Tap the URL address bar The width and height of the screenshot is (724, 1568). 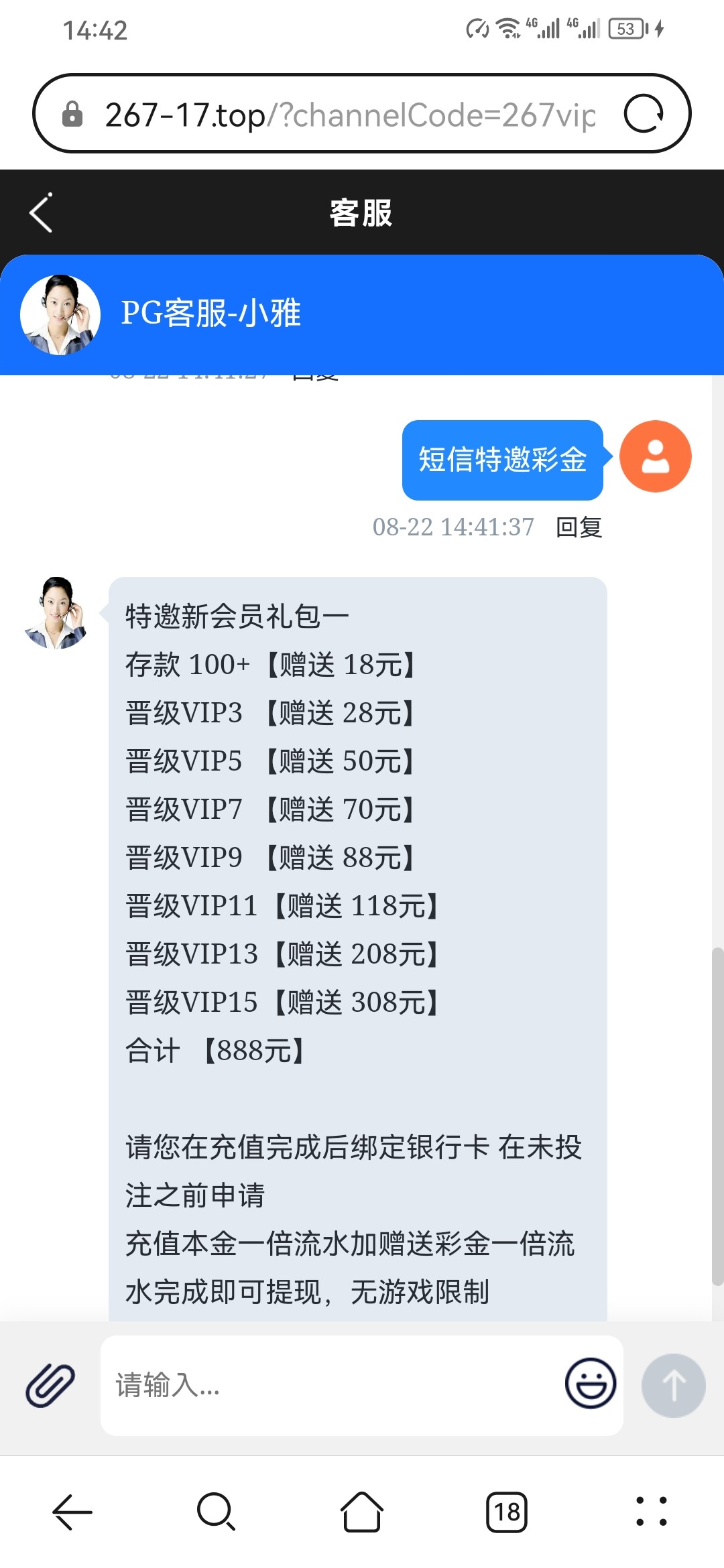349,115
